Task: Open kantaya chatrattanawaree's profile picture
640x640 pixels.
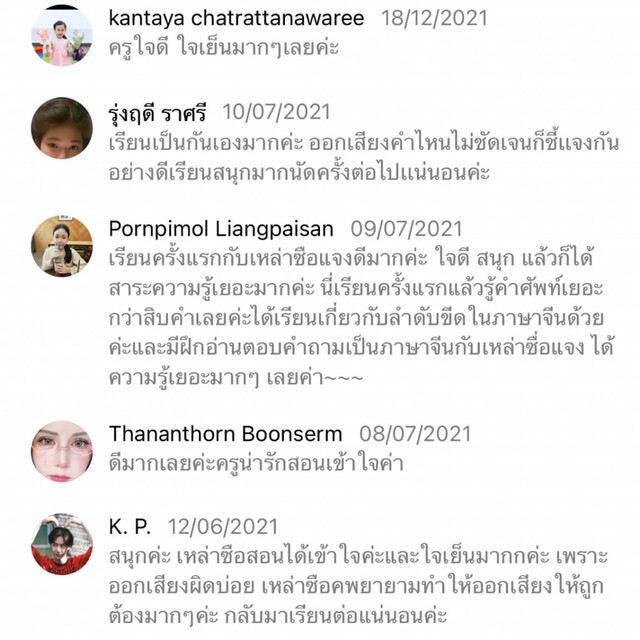Action: click(61, 35)
